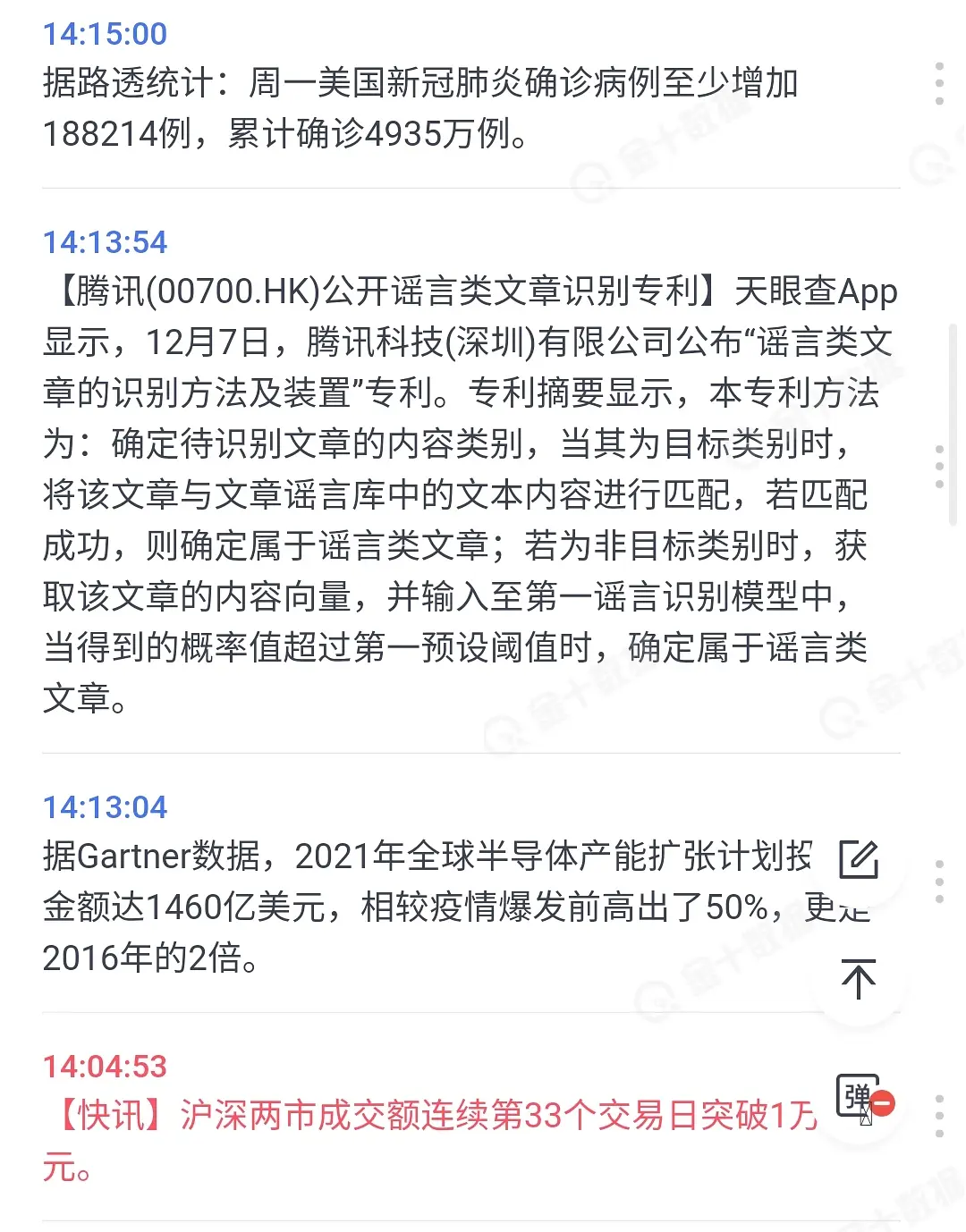Jump back to top with the up arrow
The height and width of the screenshot is (1232, 966).
point(859,979)
